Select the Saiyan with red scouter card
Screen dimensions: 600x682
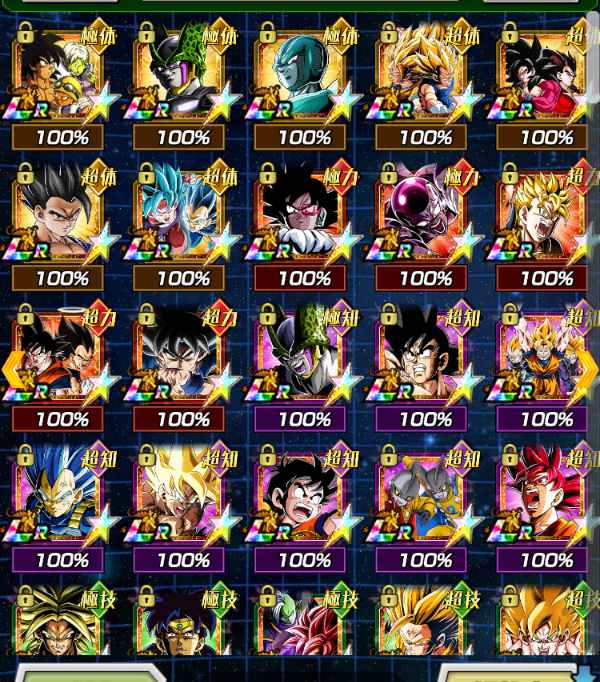[x=304, y=218]
